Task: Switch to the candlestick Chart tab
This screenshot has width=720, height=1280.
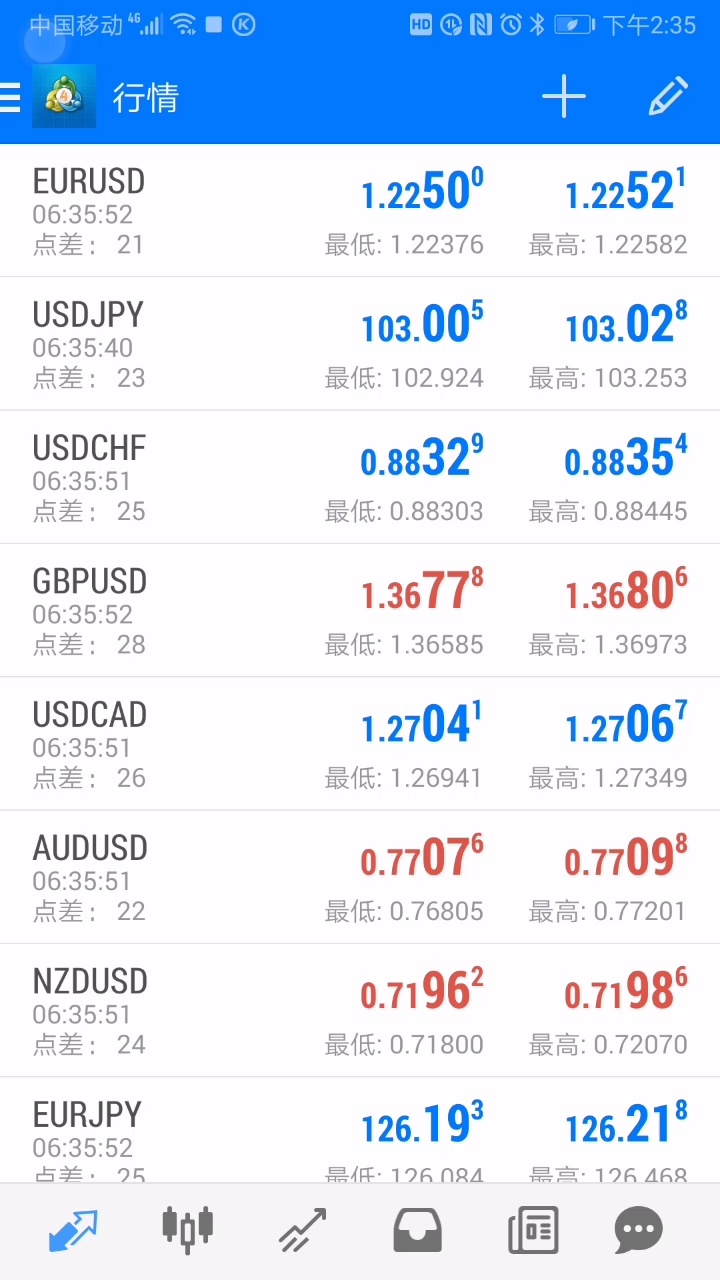Action: click(187, 1230)
